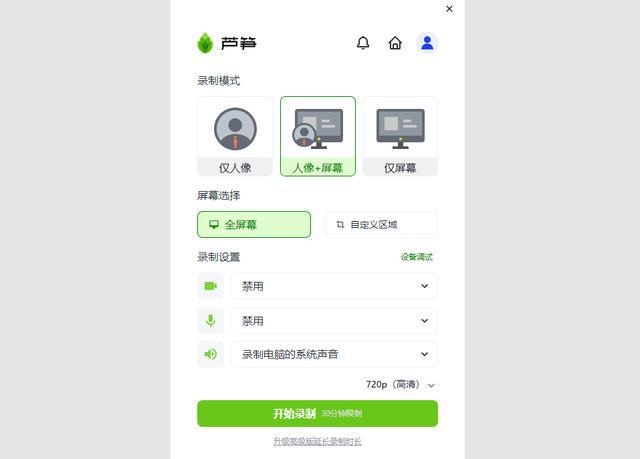The image size is (640, 459).
Task: Go to the home icon
Action: [x=395, y=43]
